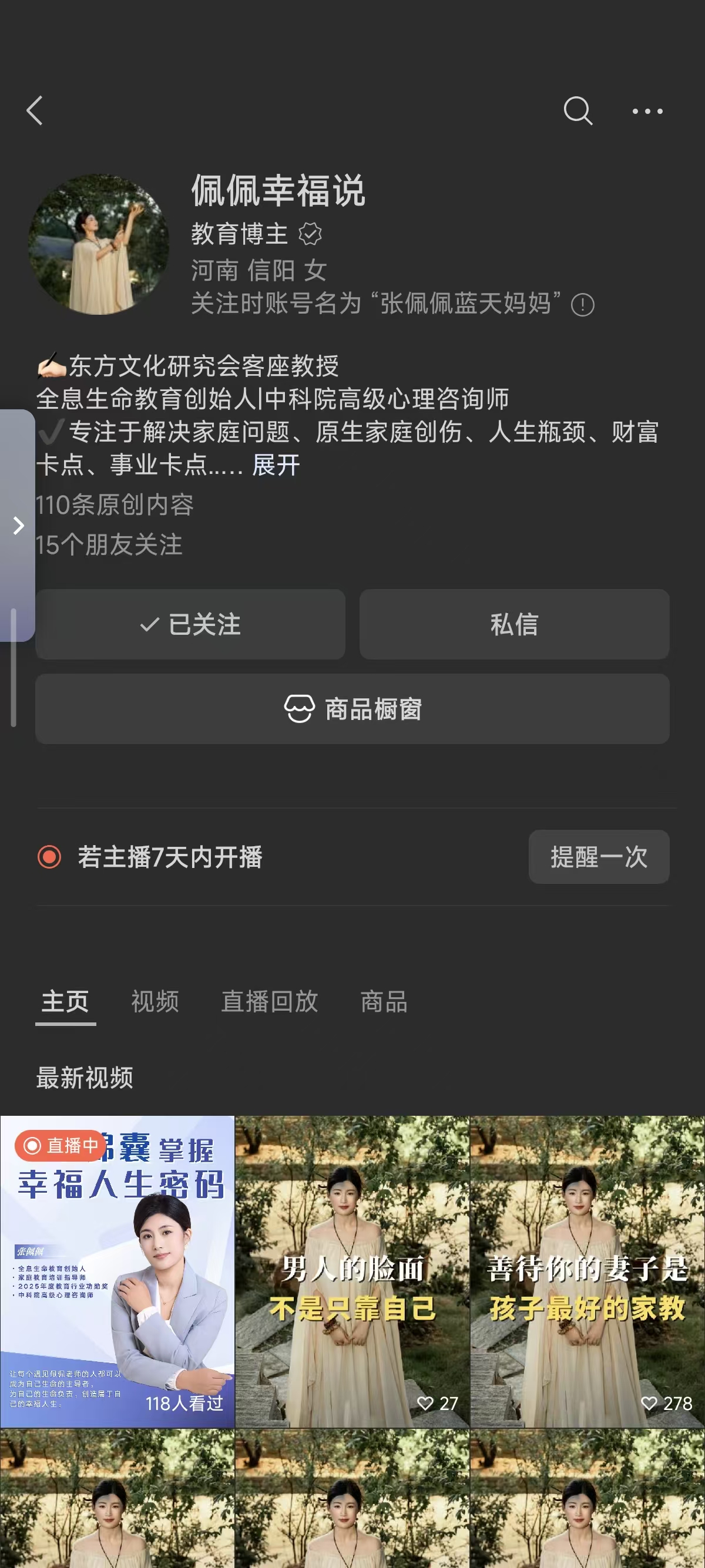Open the 商品橱窗 product showcase
This screenshot has height=1568, width=705.
click(x=352, y=708)
